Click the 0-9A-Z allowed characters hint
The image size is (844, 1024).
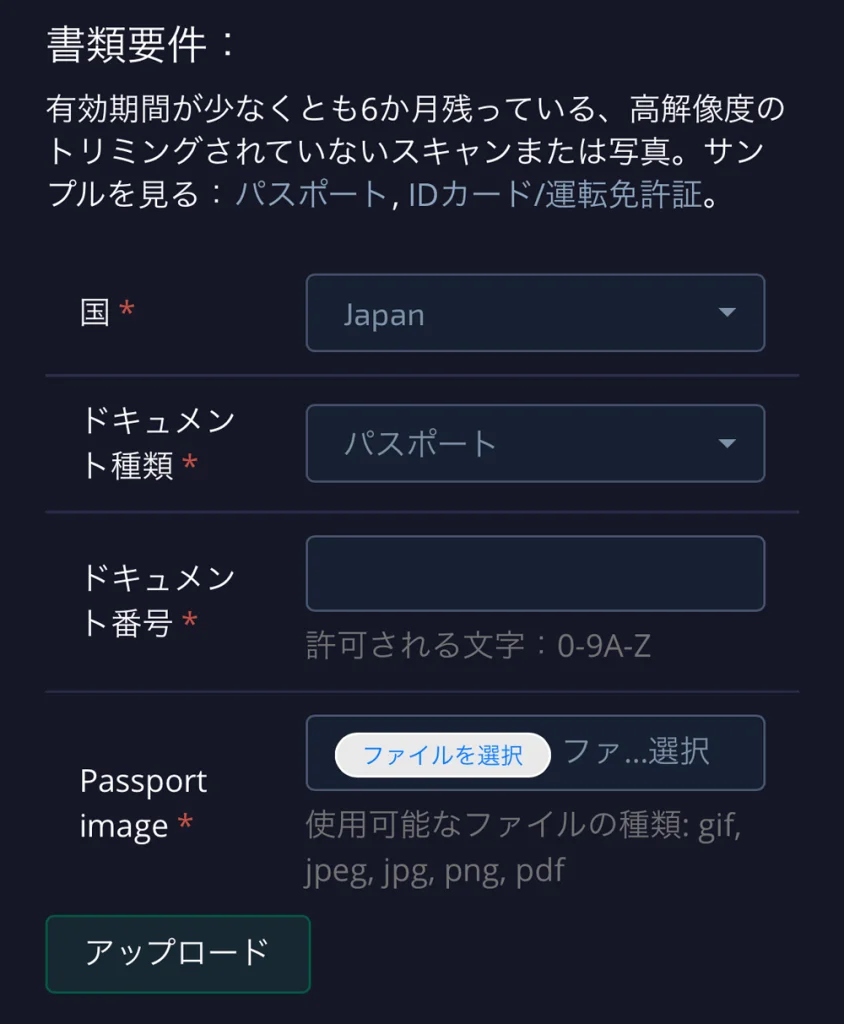(x=475, y=645)
